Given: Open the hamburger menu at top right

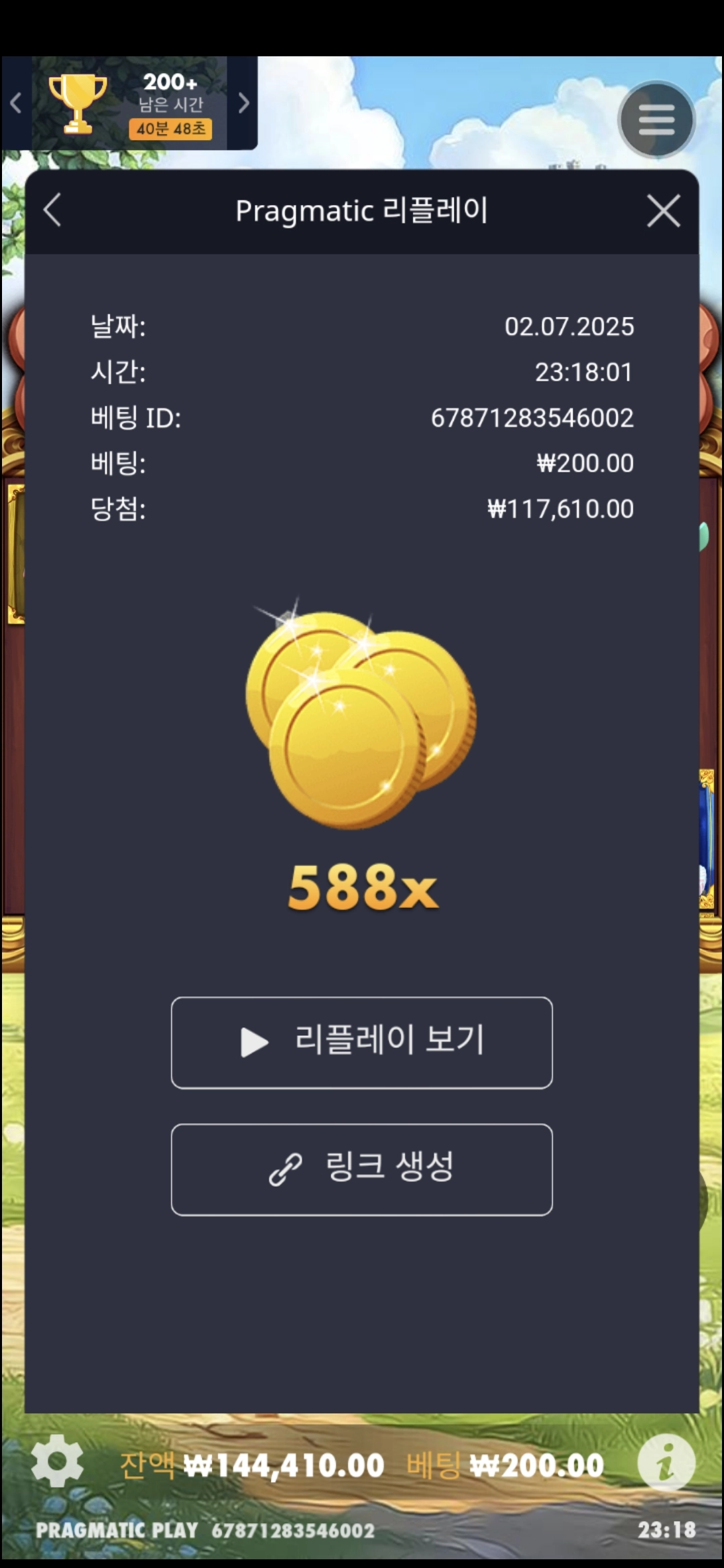Looking at the screenshot, I should pos(656,117).
